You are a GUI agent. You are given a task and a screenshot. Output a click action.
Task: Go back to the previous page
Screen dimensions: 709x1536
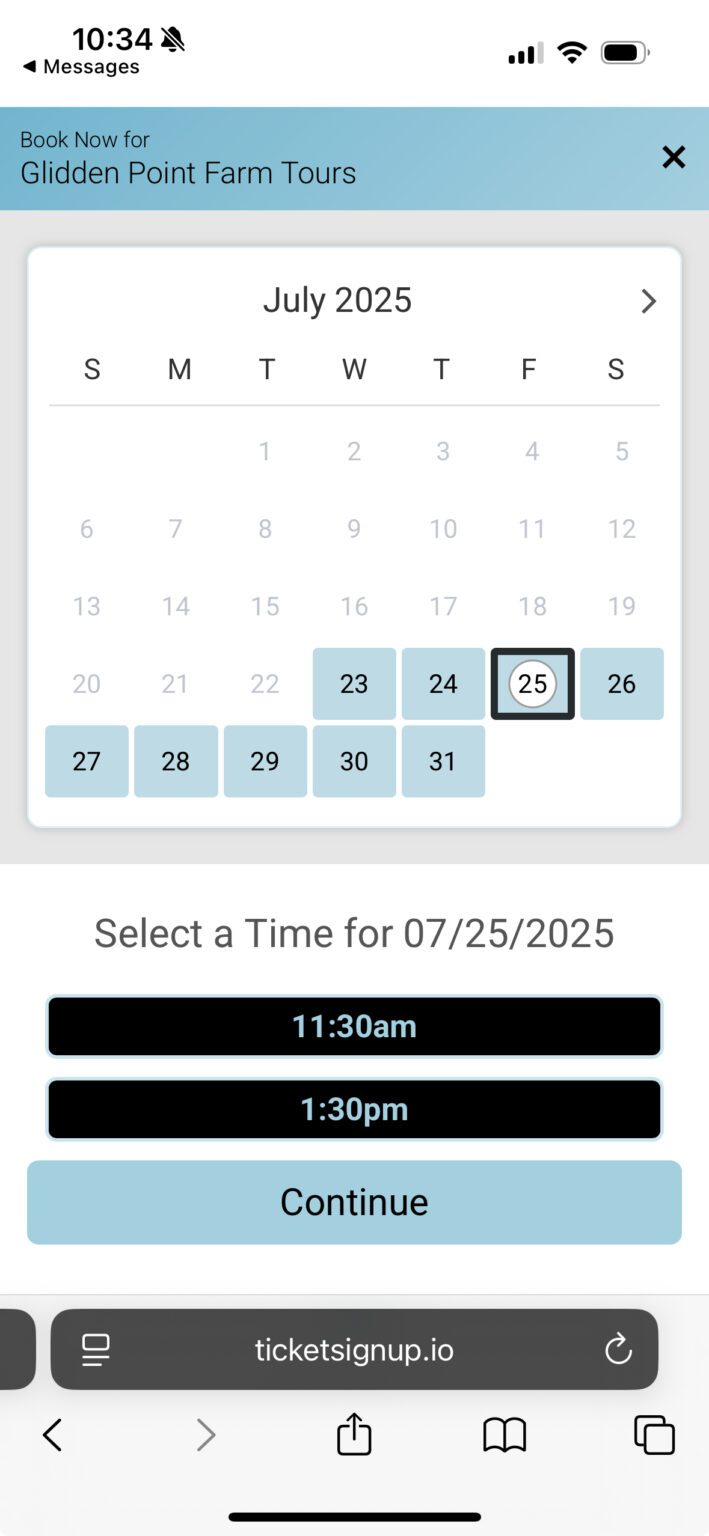pos(53,1436)
